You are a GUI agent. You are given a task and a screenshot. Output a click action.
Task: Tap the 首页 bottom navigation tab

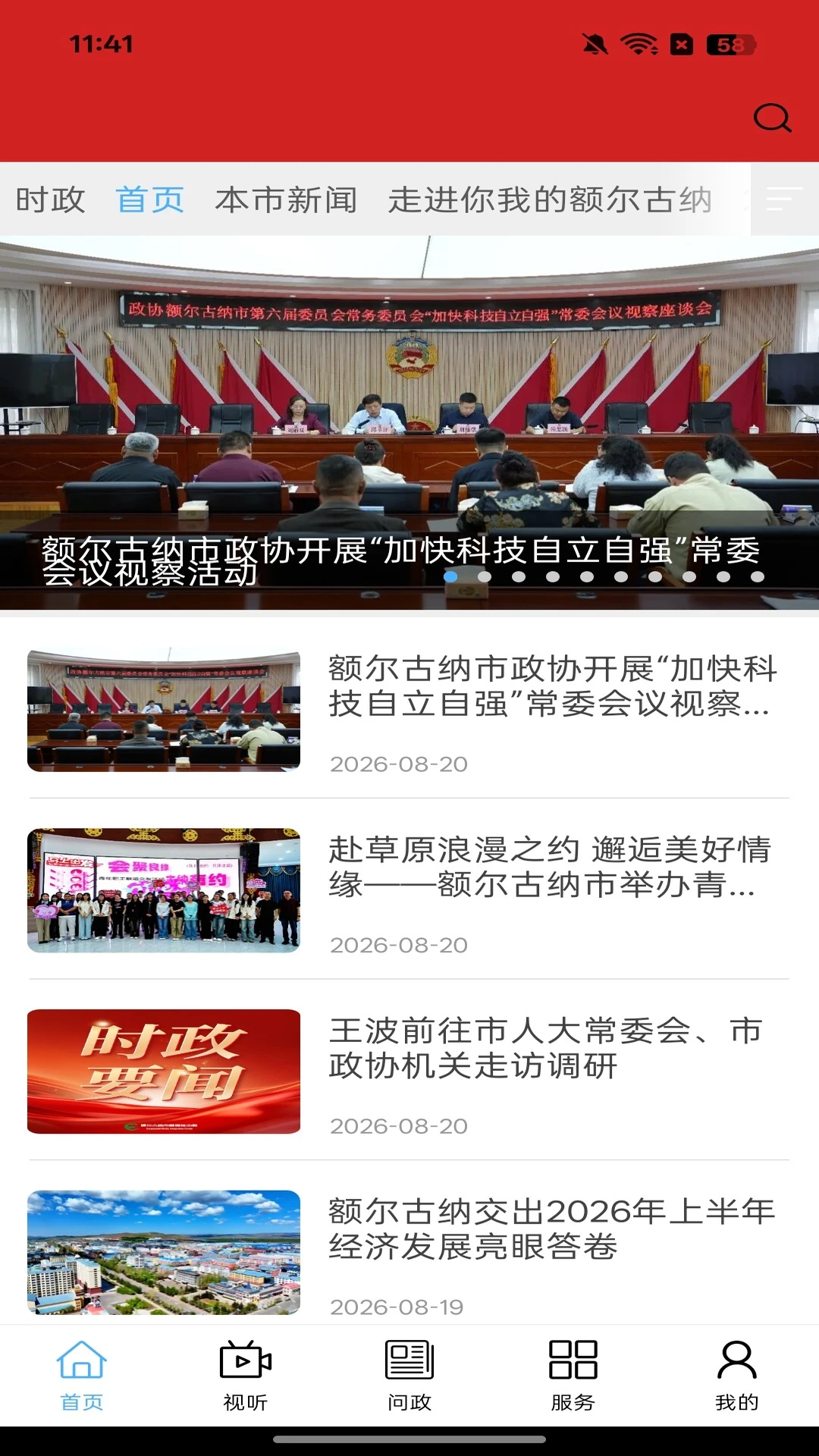(81, 1376)
